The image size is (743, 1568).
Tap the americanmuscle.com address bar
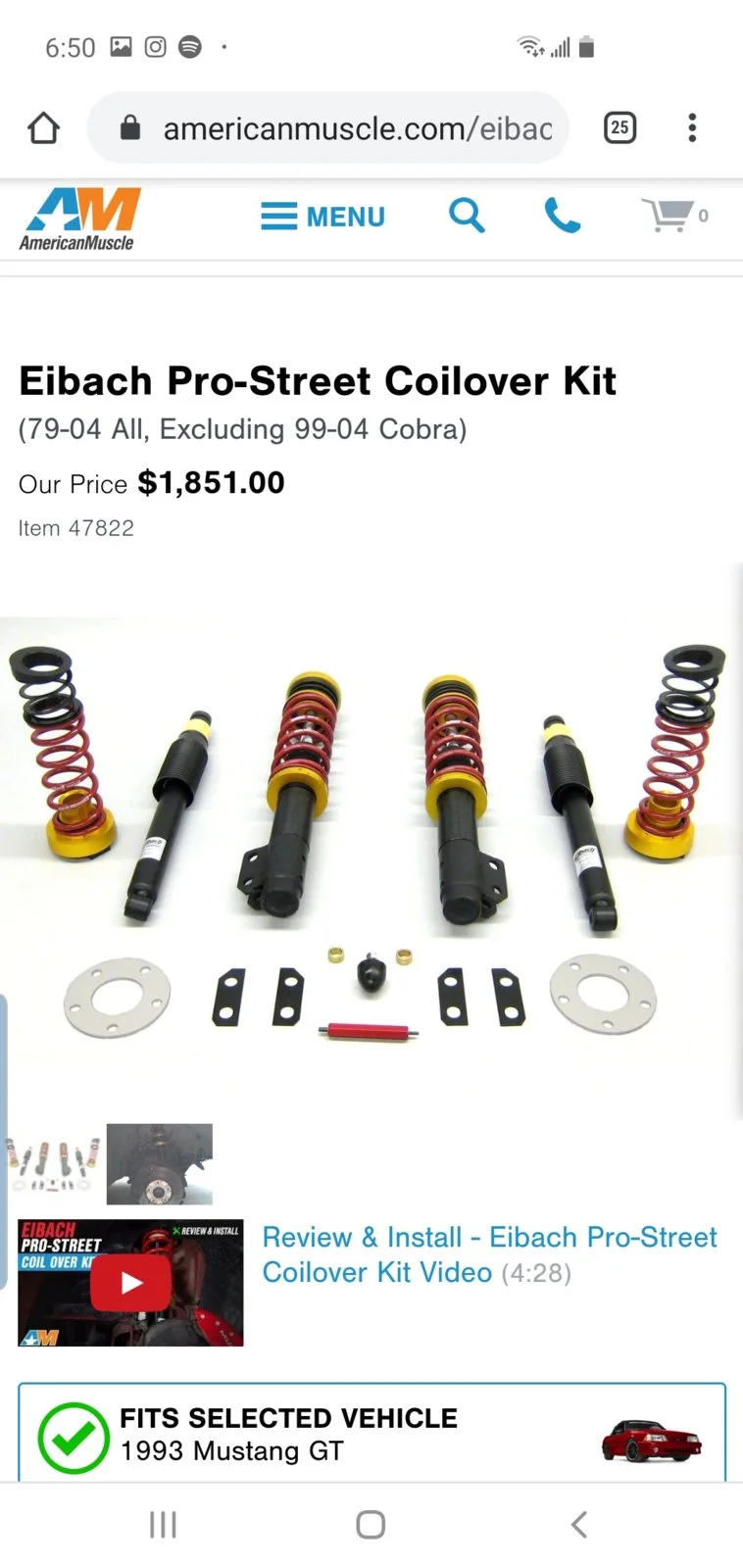pos(328,128)
